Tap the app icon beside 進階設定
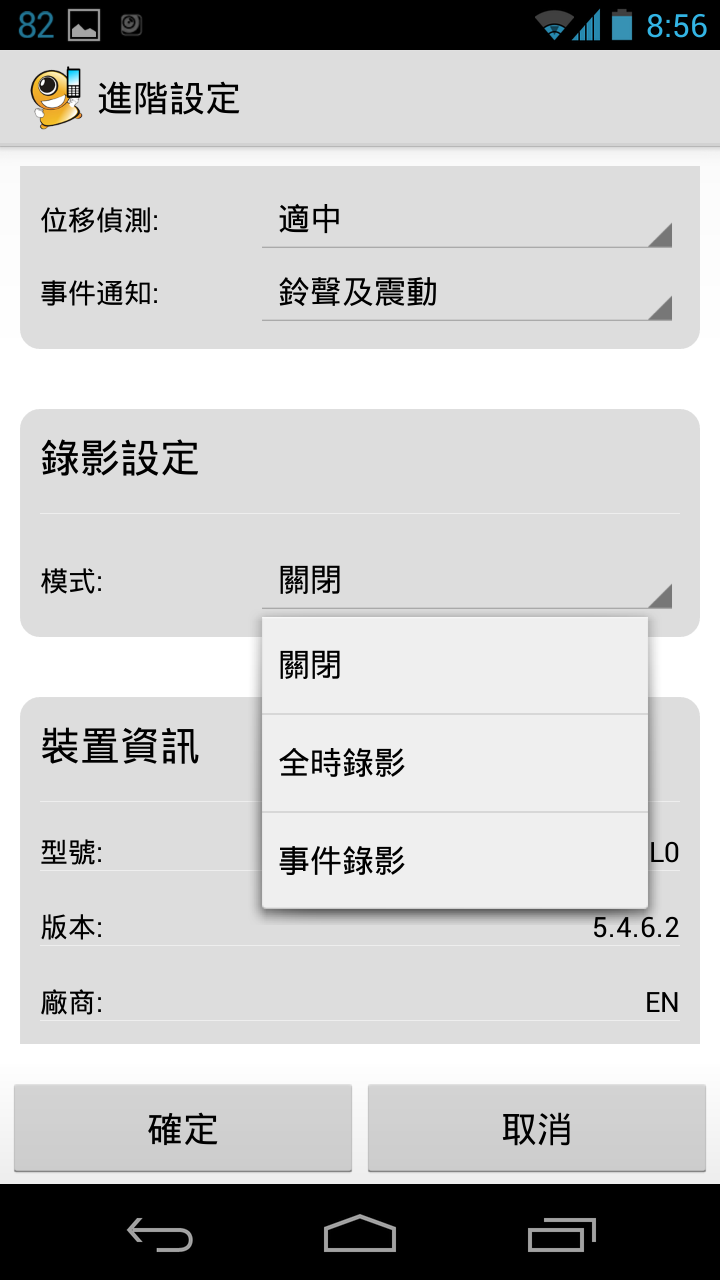This screenshot has height=1280, width=720. [x=56, y=98]
